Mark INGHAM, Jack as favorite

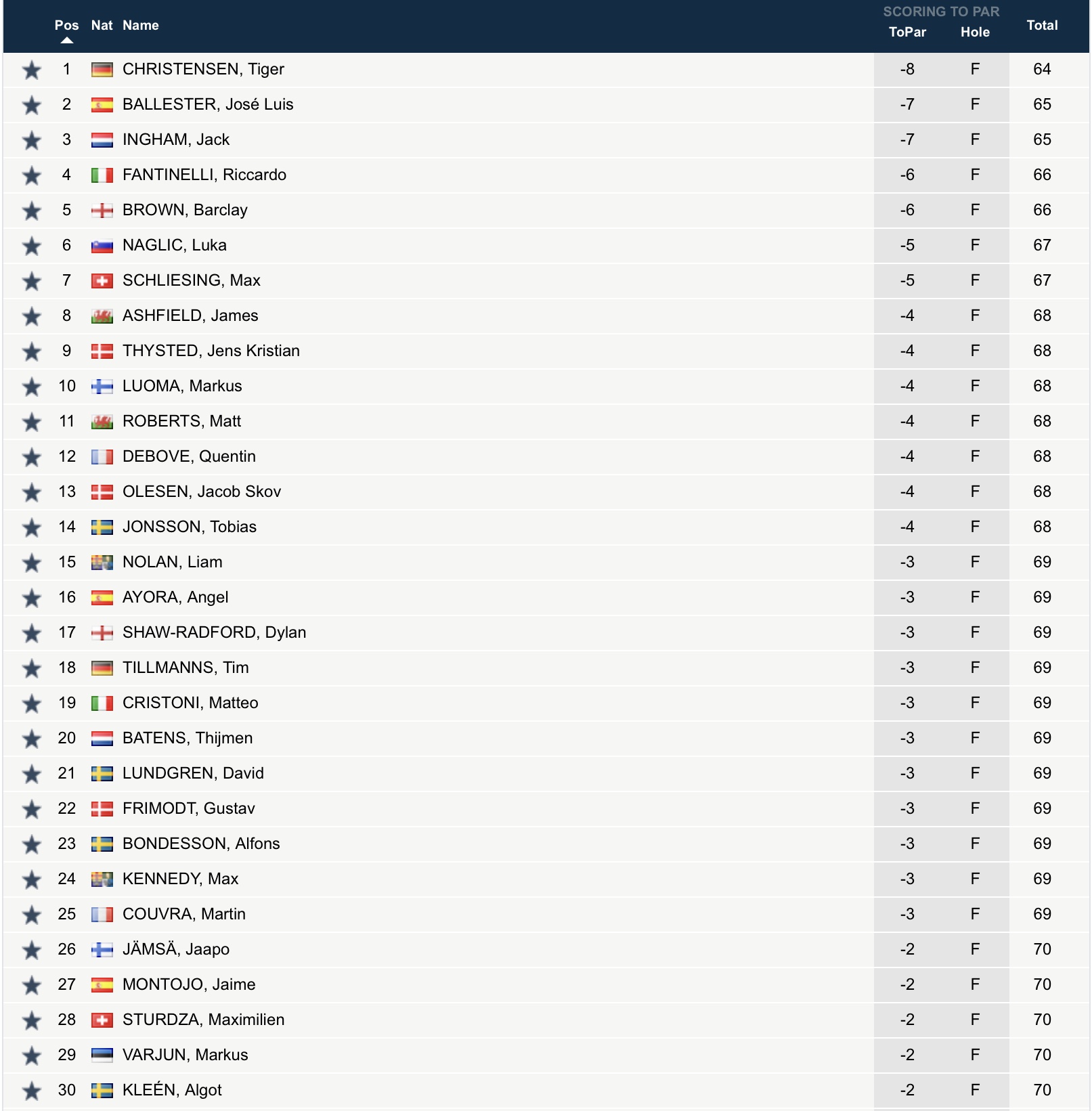[32, 140]
